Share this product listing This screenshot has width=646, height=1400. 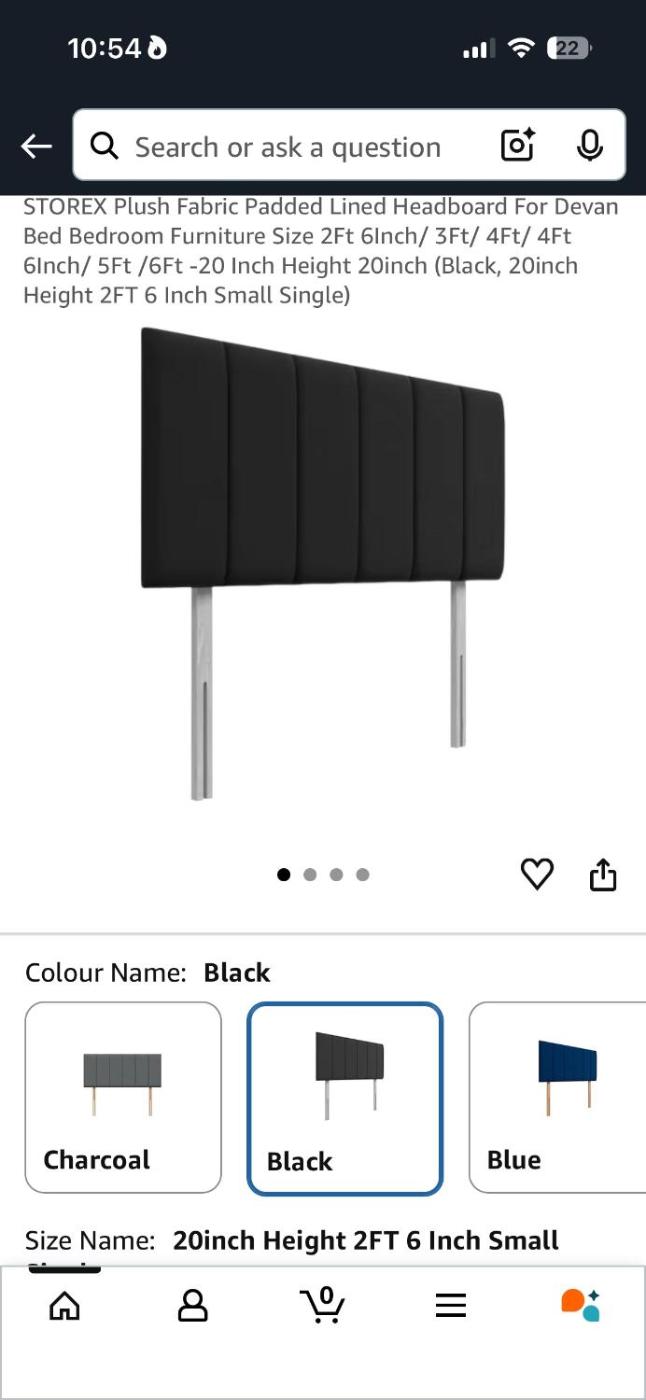[603, 875]
